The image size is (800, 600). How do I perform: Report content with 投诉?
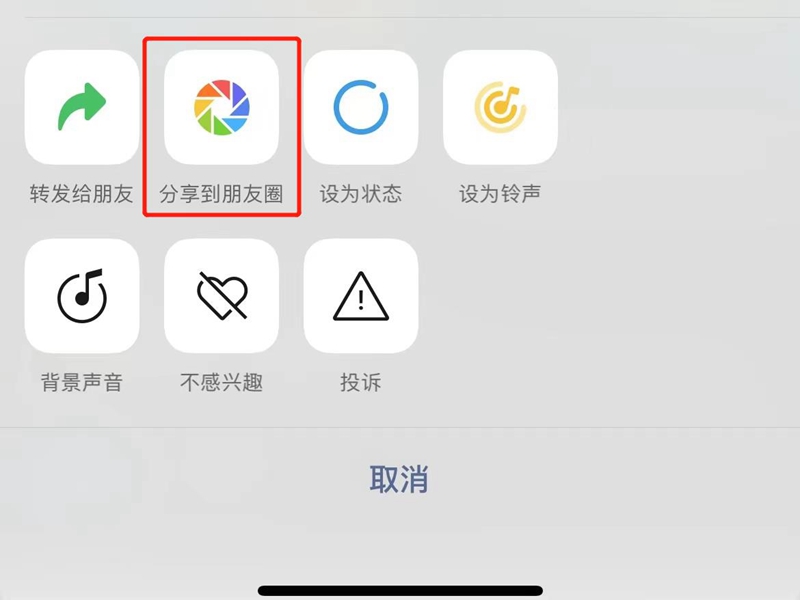click(x=361, y=296)
